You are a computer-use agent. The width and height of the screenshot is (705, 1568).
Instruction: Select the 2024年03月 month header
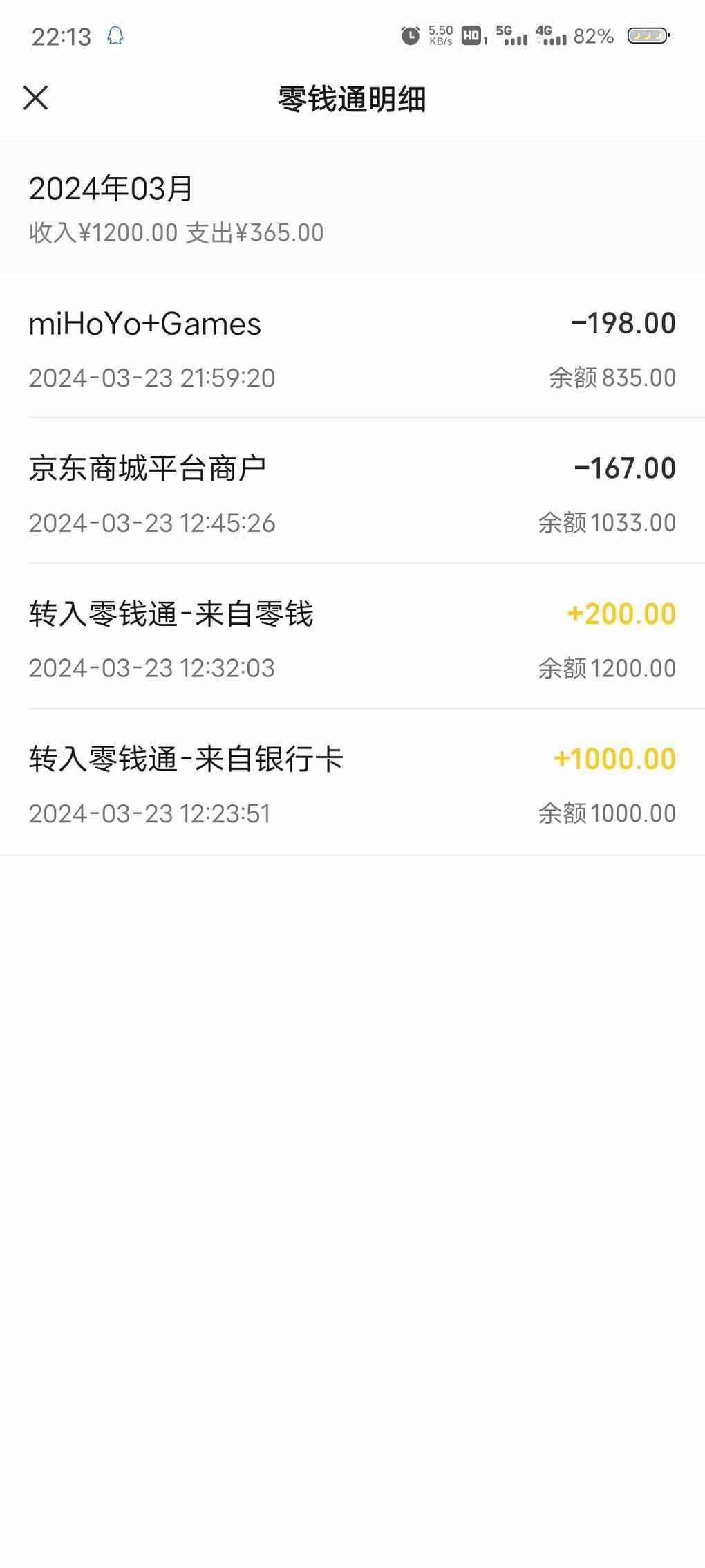coord(111,189)
